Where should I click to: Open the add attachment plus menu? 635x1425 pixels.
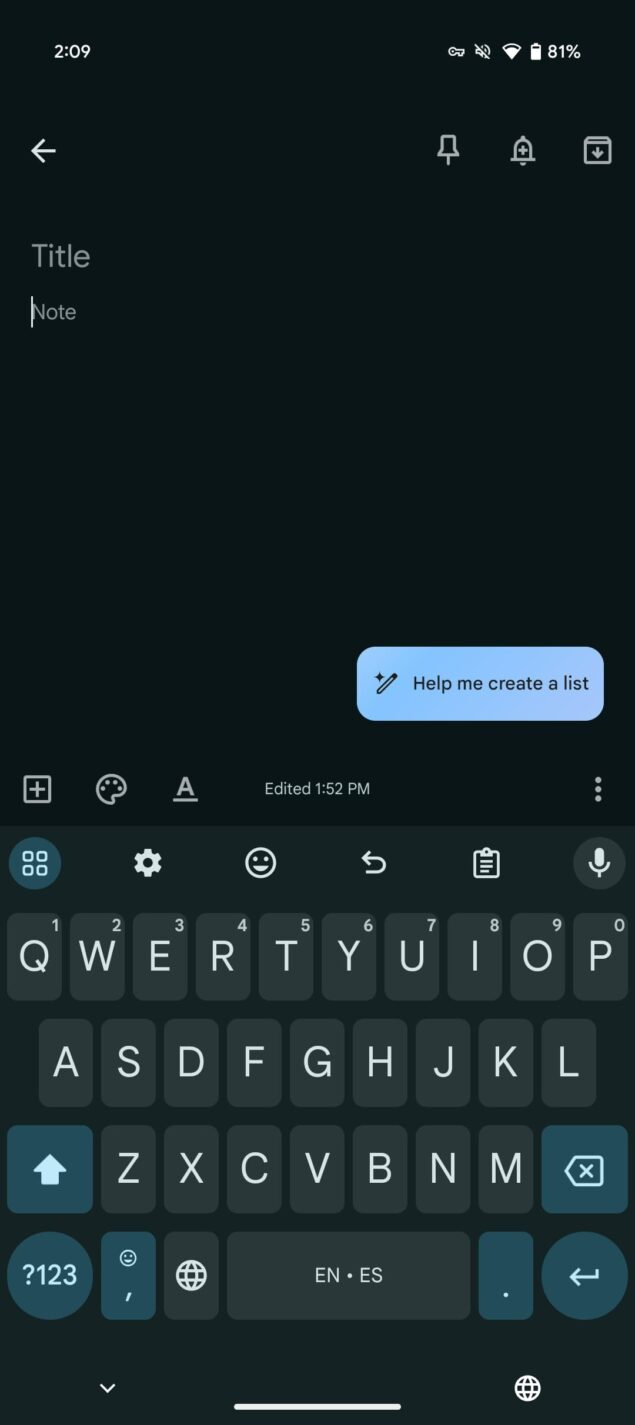click(37, 789)
